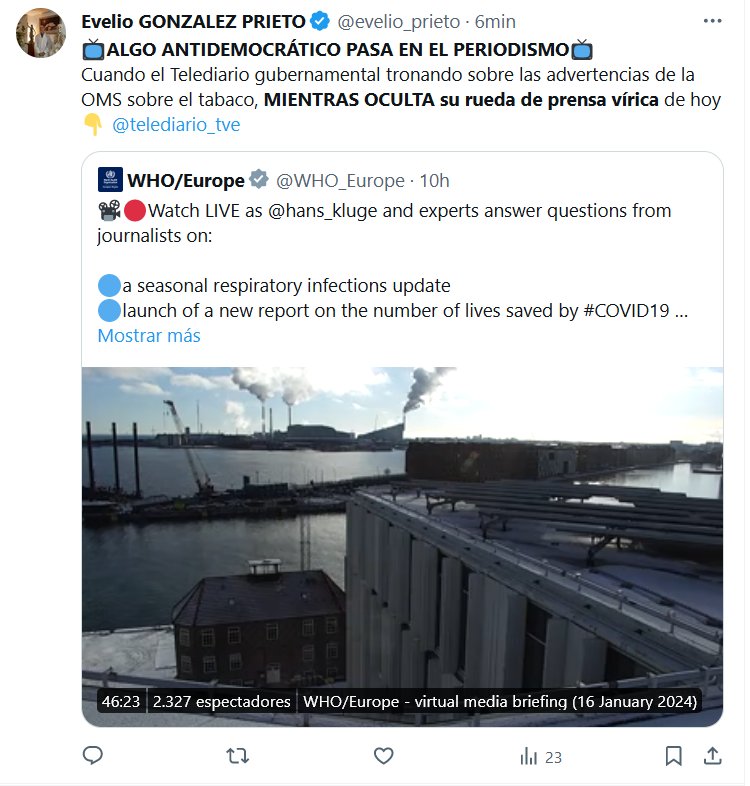
Task: Reply to this tweet
Action: (x=93, y=755)
